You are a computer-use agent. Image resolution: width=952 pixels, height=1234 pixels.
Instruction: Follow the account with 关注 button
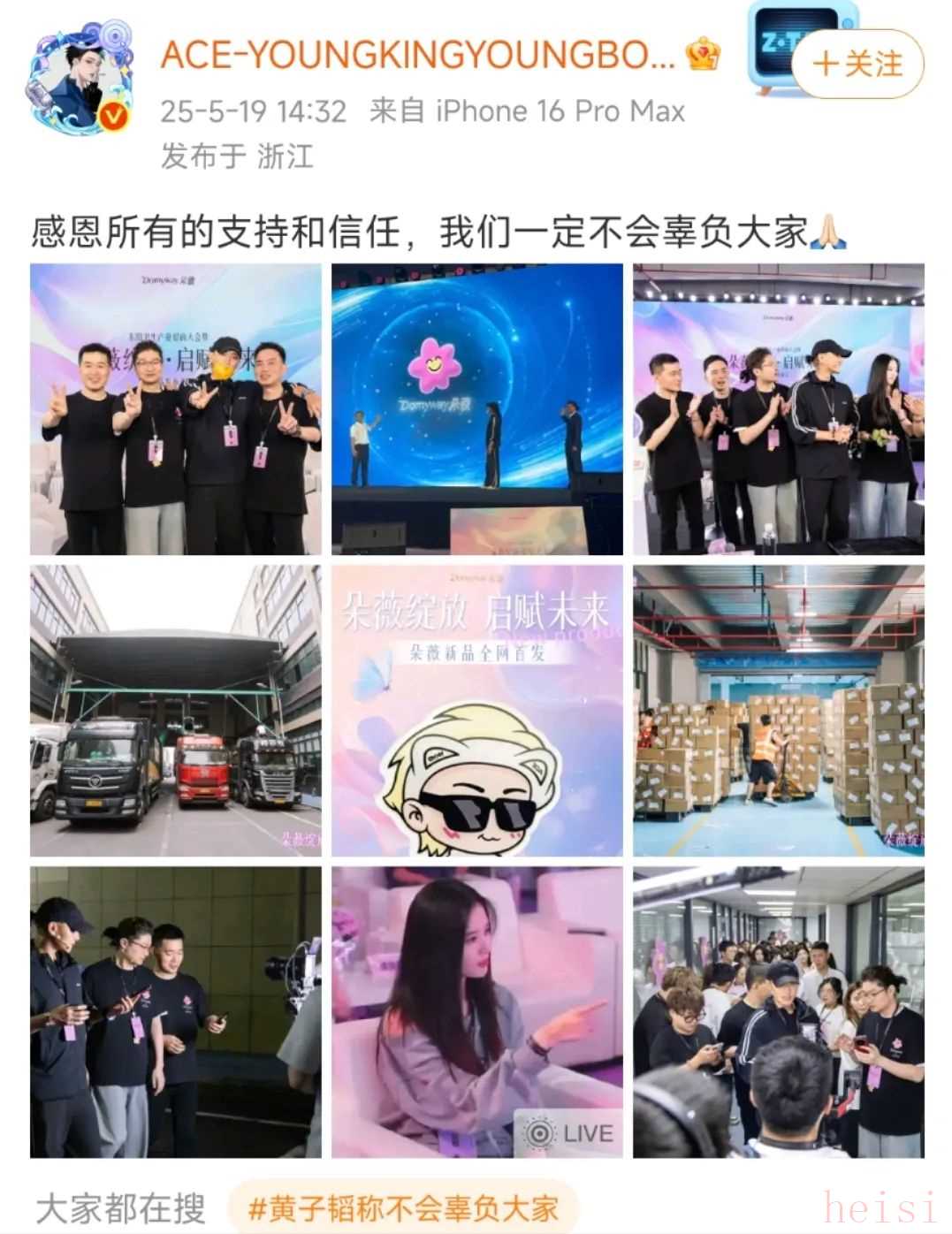(x=857, y=64)
